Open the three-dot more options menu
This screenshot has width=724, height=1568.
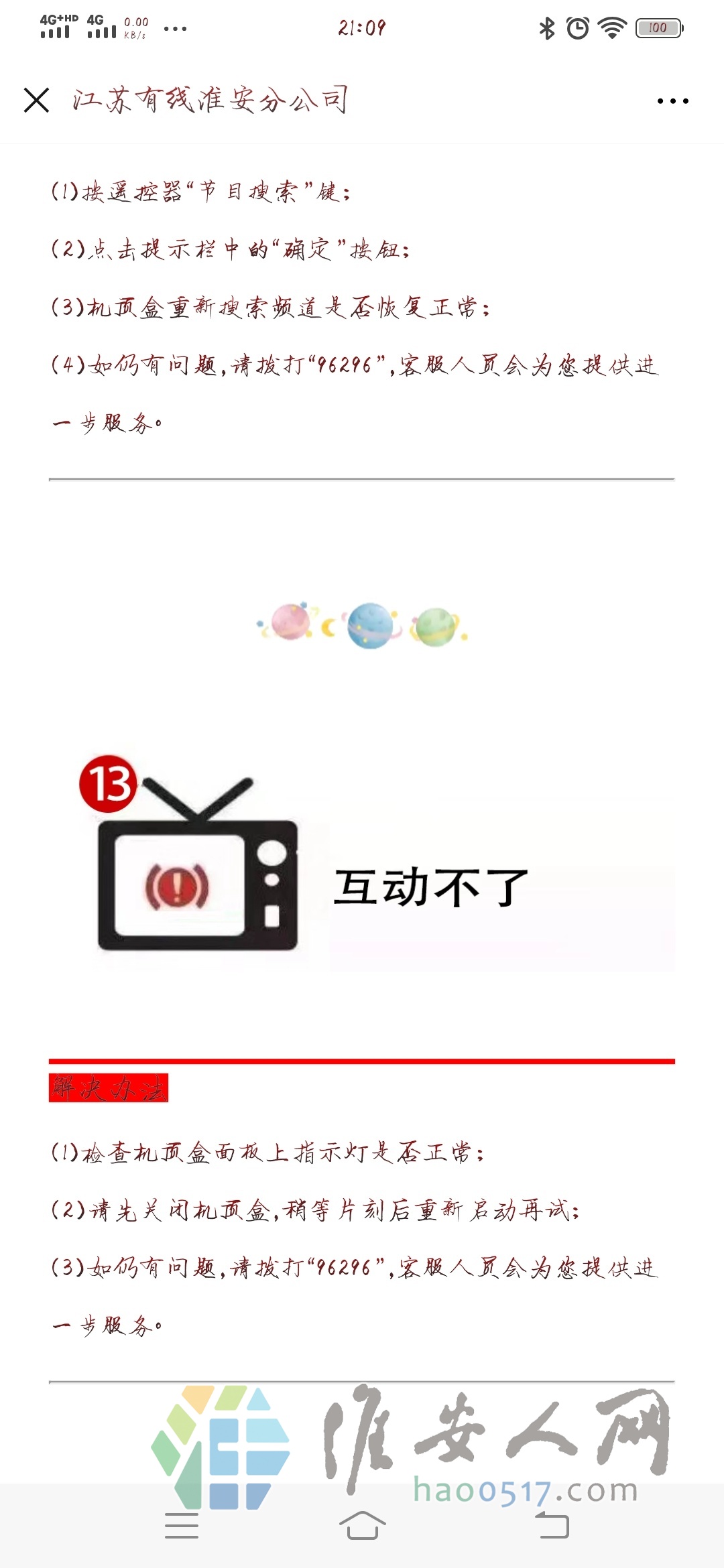672,101
